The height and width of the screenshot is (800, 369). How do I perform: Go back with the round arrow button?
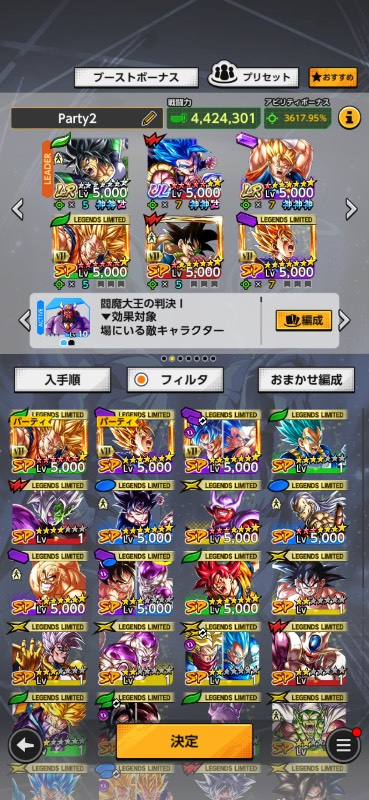coord(25,745)
